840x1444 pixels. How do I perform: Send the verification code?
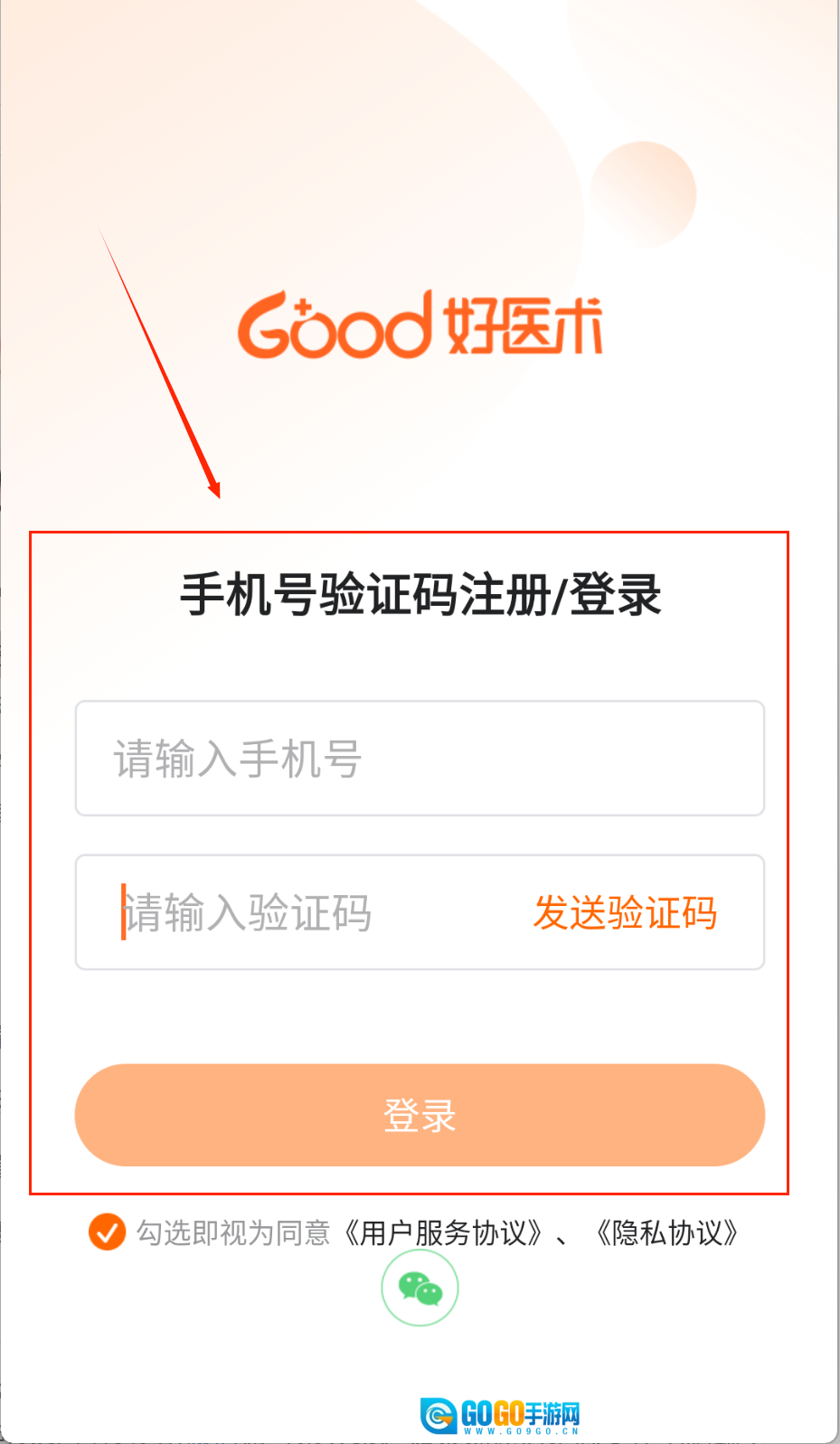[625, 912]
